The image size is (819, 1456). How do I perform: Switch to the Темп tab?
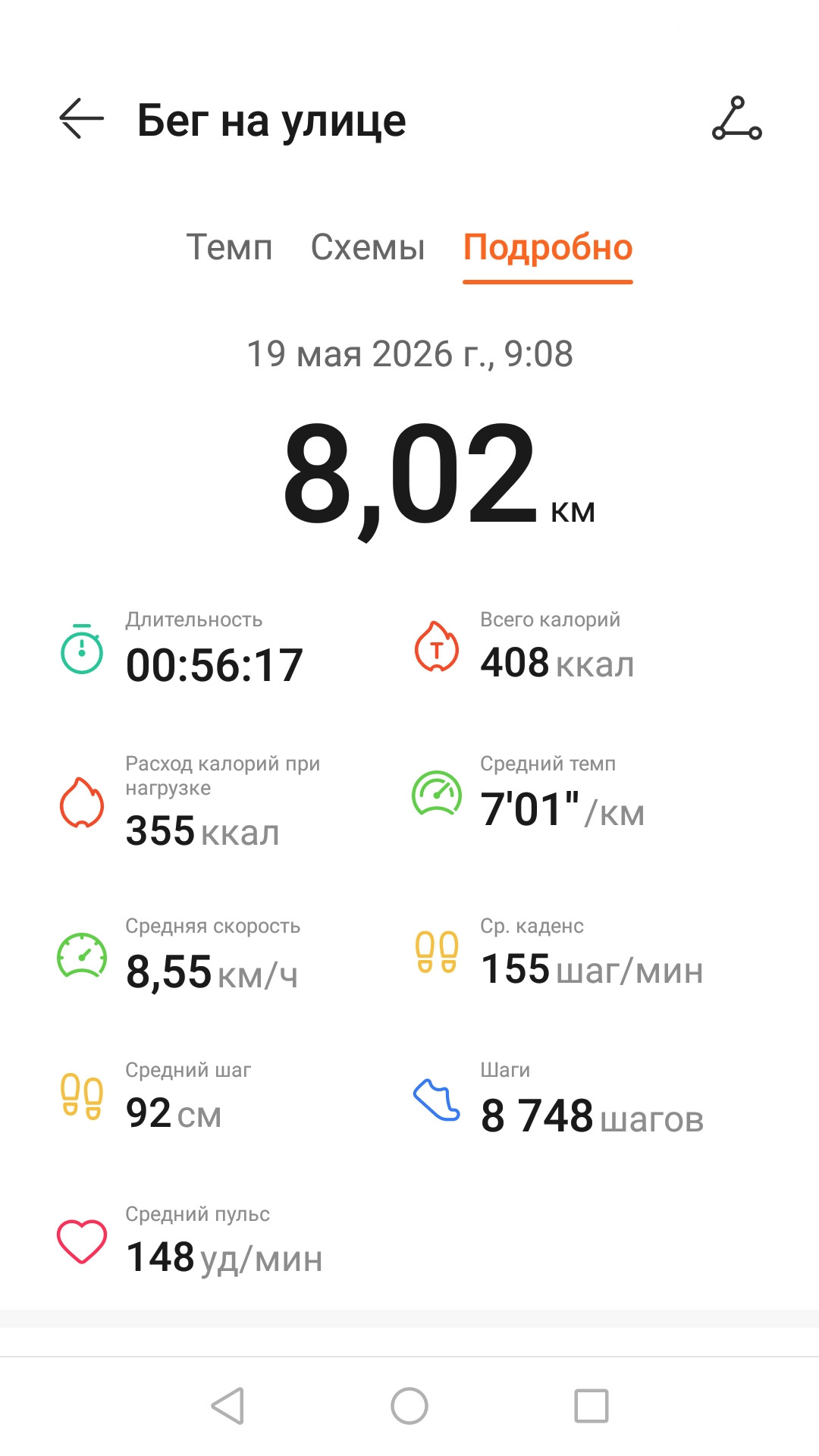pyautogui.click(x=229, y=247)
